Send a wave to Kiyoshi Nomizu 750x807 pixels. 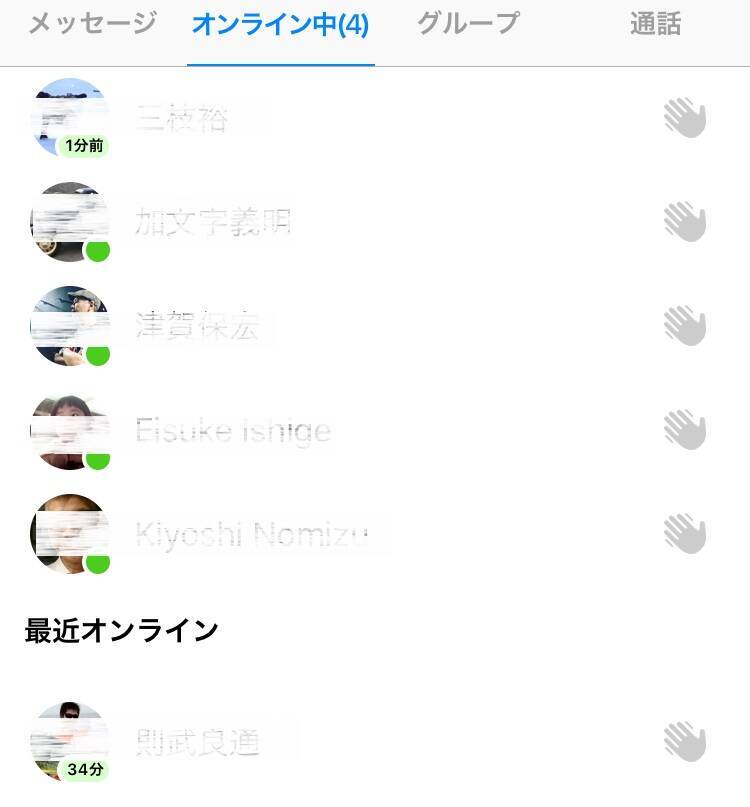(685, 534)
